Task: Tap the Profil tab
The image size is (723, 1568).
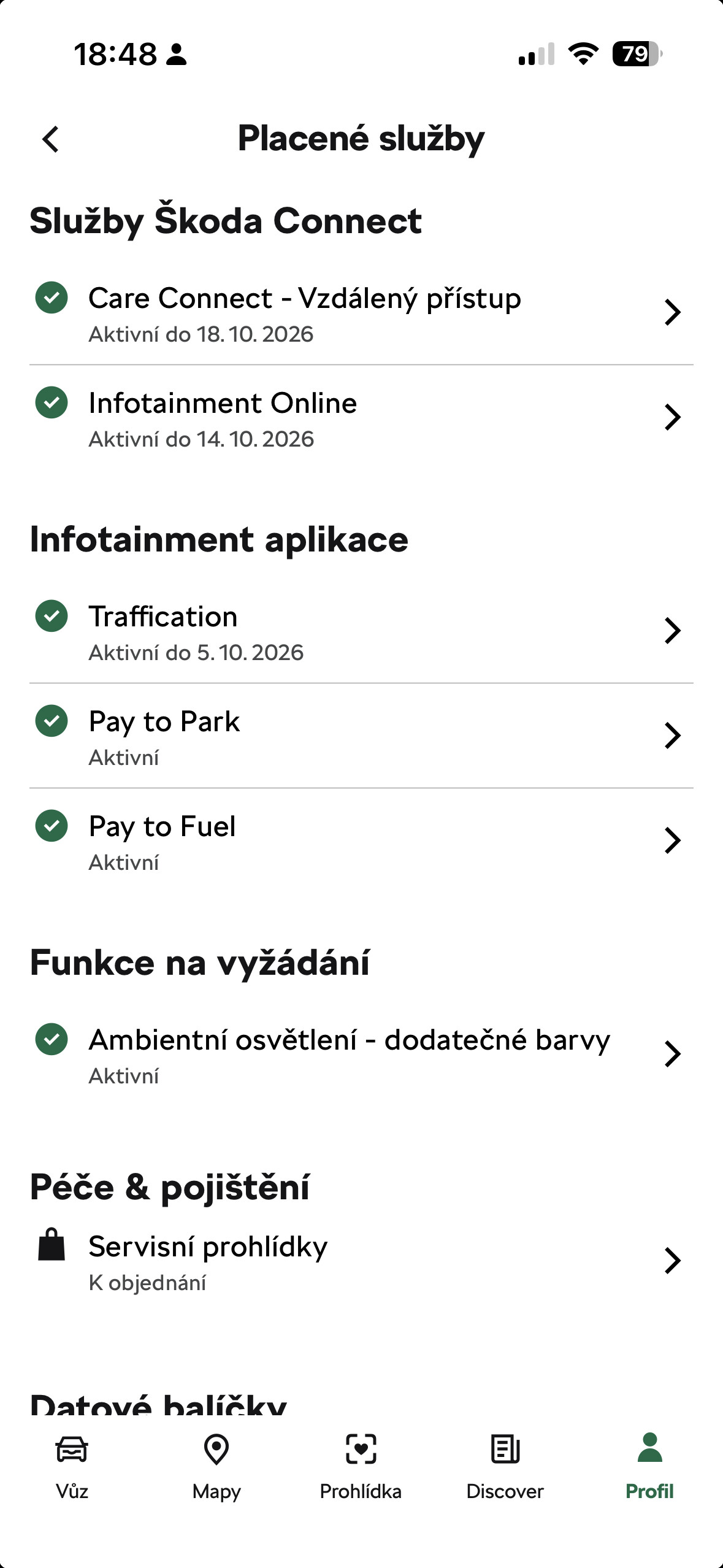Action: tap(649, 1466)
